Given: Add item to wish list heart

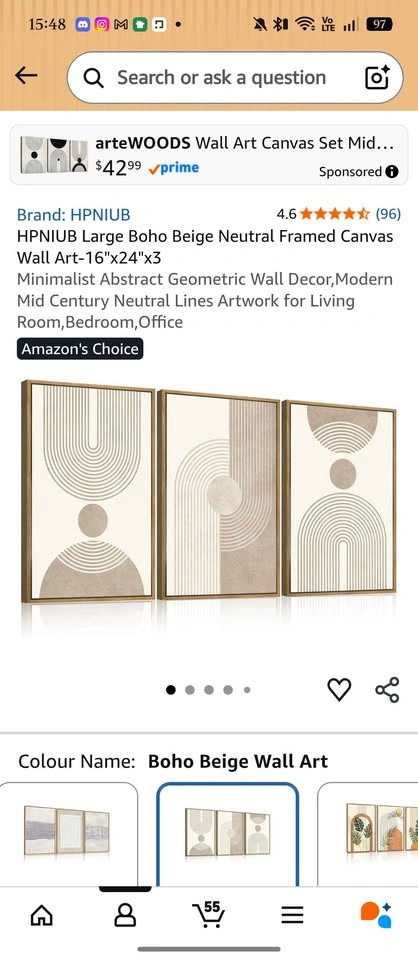Looking at the screenshot, I should point(339,689).
